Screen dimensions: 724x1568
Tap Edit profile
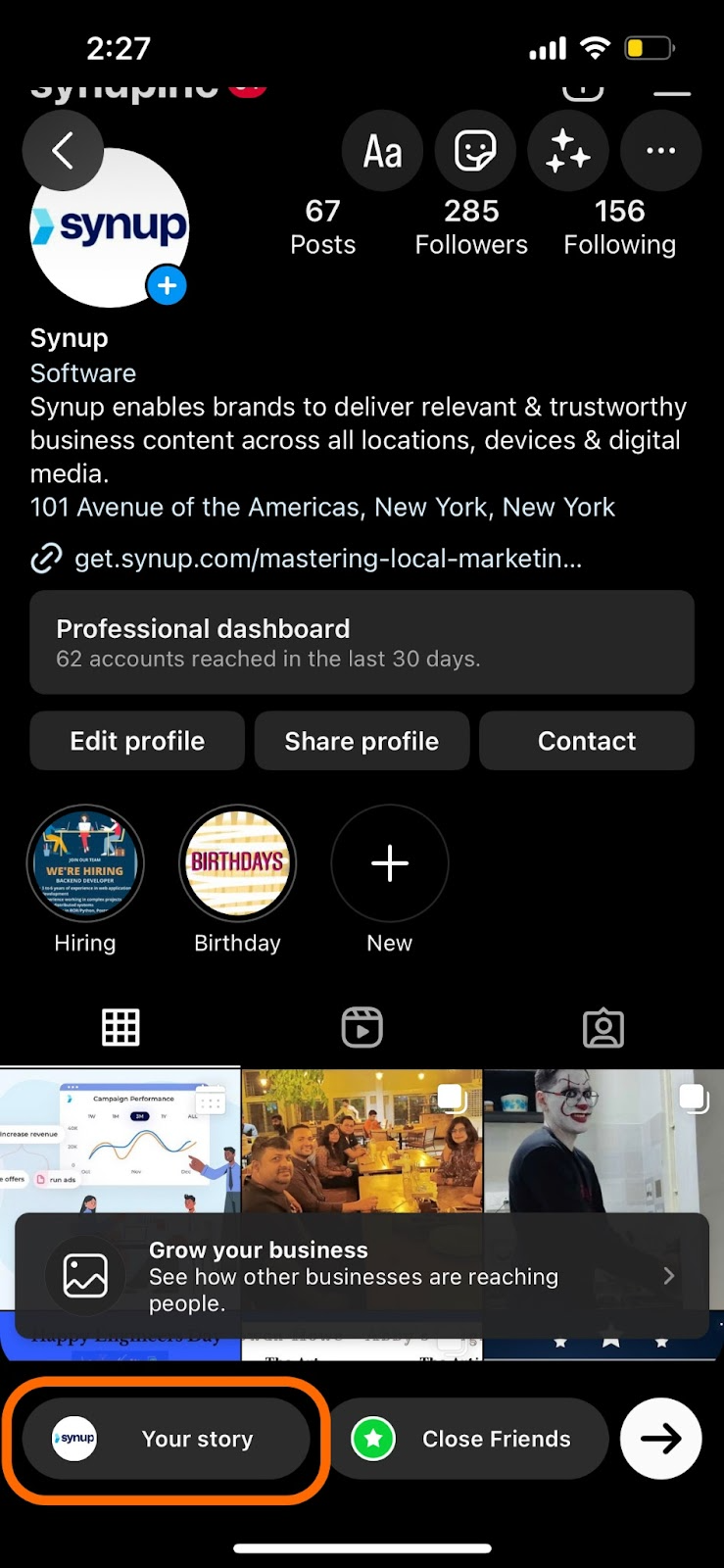137,741
